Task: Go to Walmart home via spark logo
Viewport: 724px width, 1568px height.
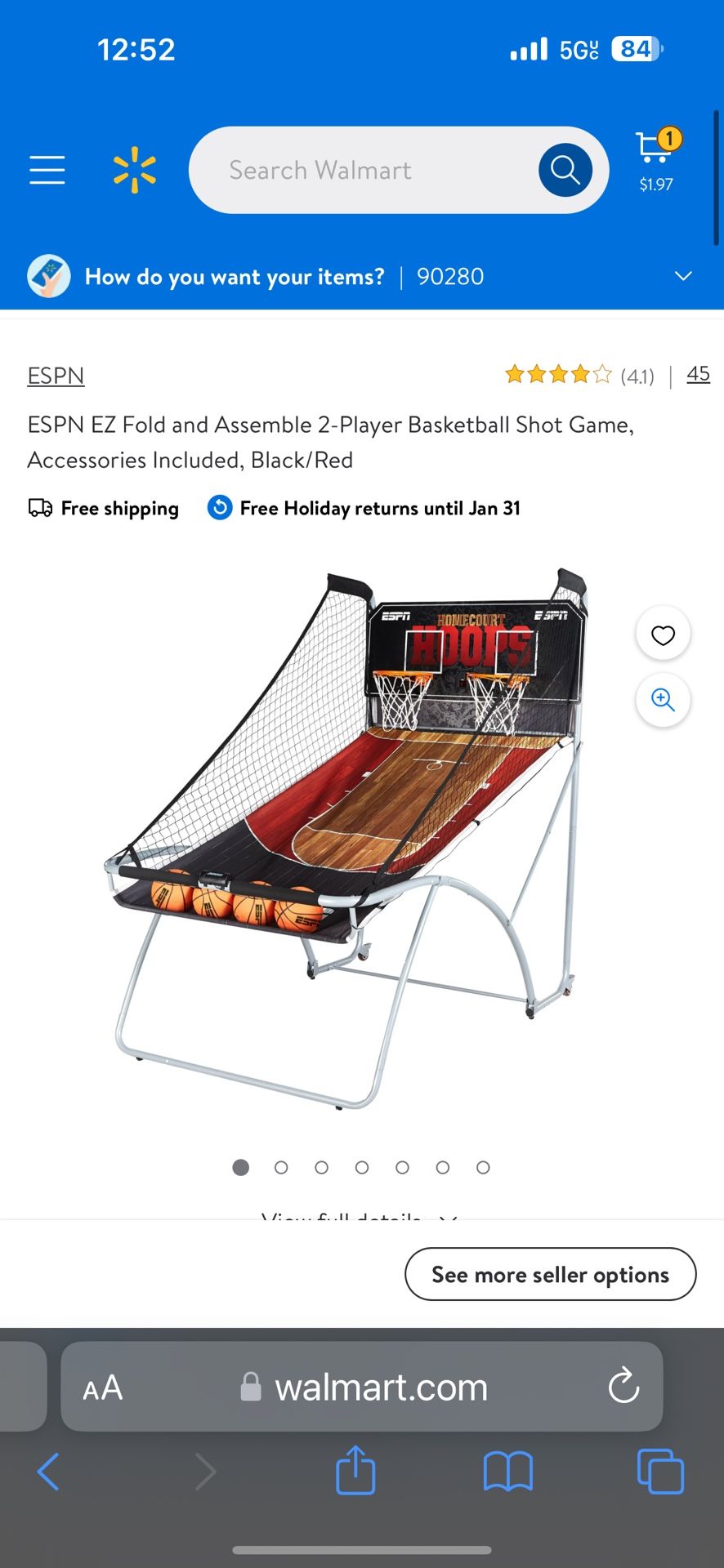Action: point(135,170)
